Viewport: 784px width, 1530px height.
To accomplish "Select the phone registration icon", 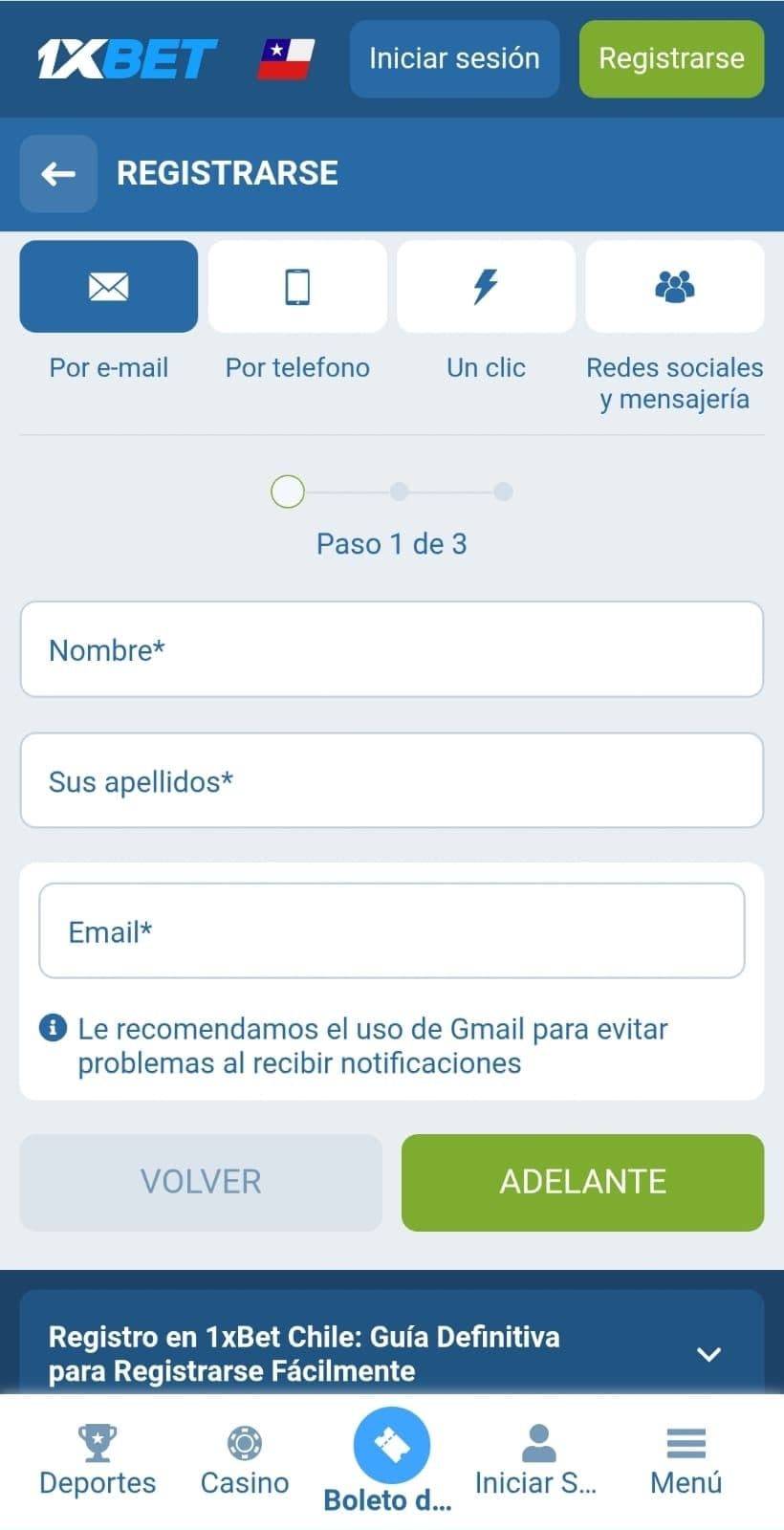I will 297,285.
